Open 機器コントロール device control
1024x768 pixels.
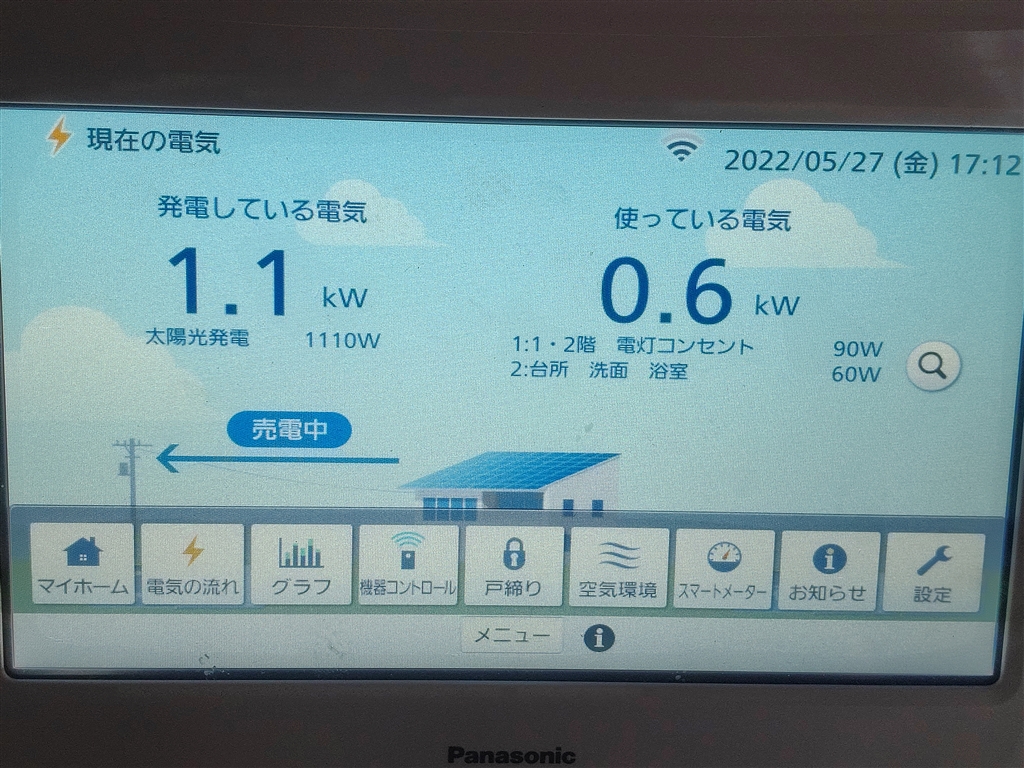pos(408,565)
